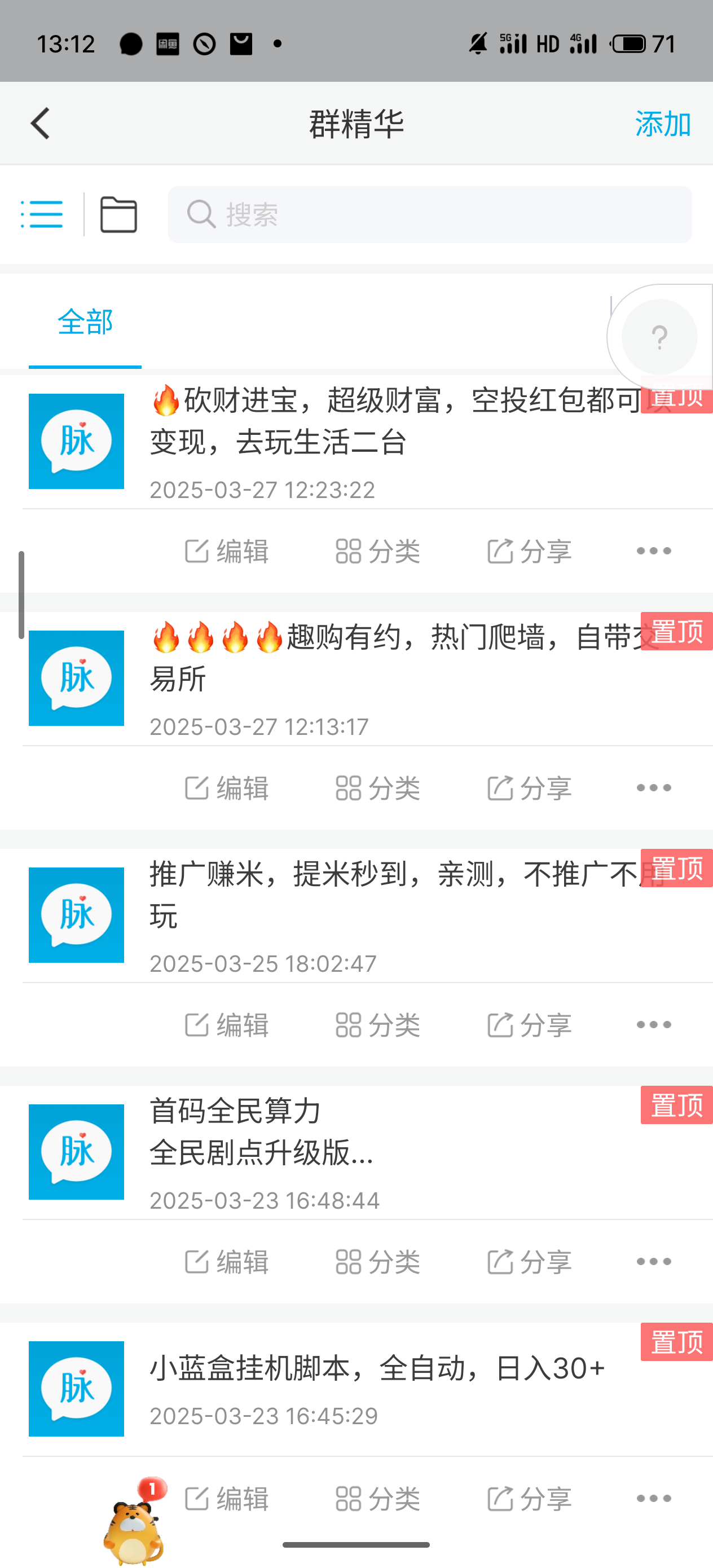Share the 首码全民算力 post
The width and height of the screenshot is (713, 1568).
(x=529, y=1262)
